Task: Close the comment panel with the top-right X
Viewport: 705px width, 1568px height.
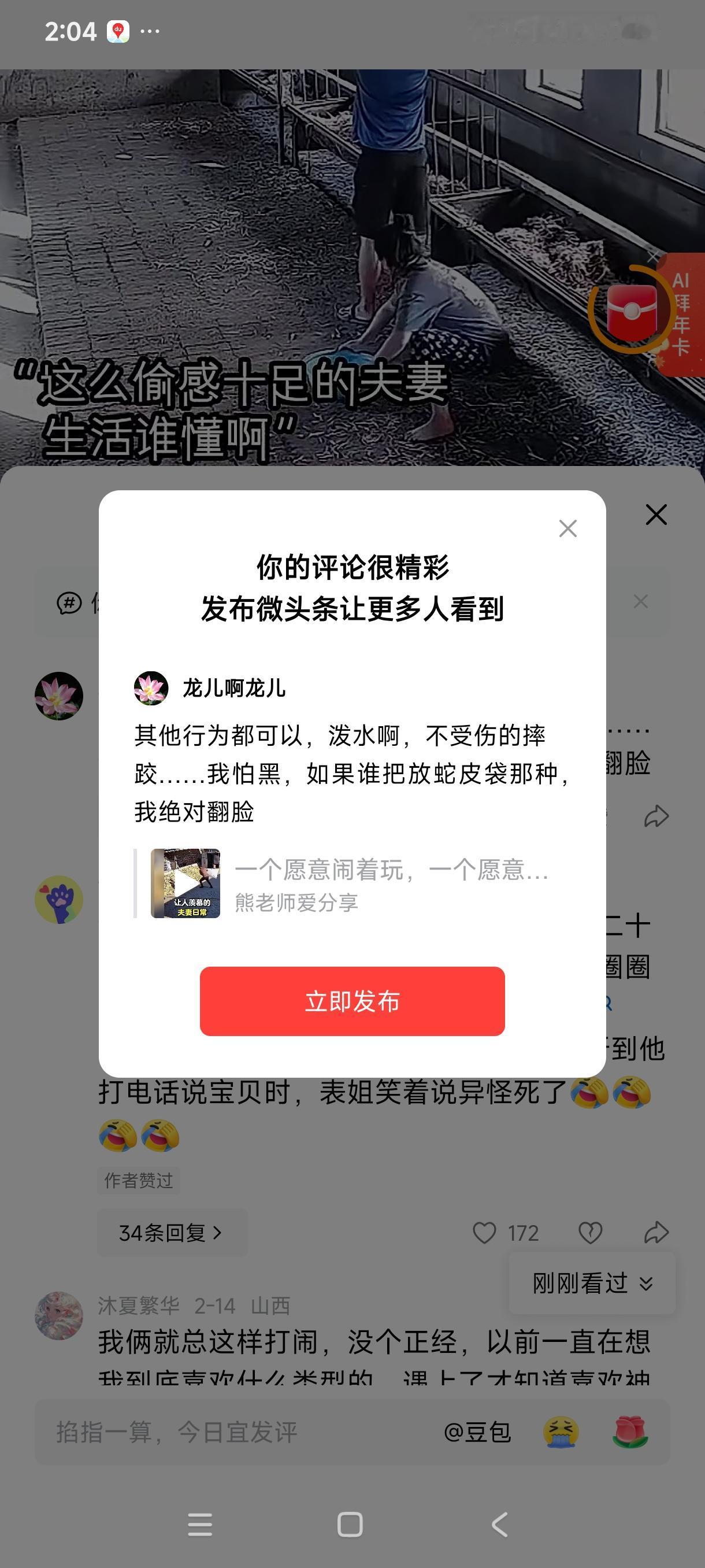Action: [x=656, y=515]
